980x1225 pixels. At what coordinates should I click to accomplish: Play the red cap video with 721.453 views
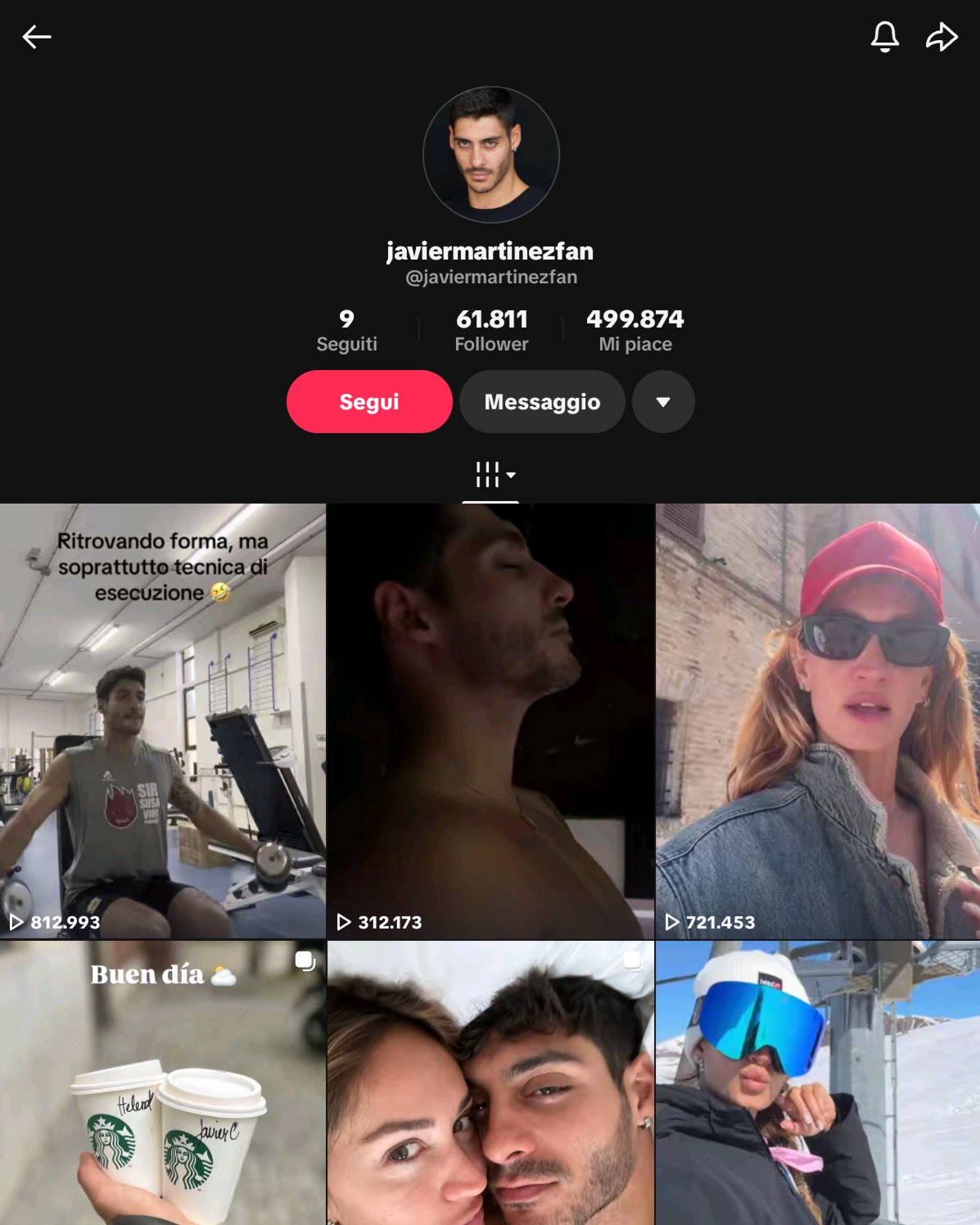(x=817, y=721)
